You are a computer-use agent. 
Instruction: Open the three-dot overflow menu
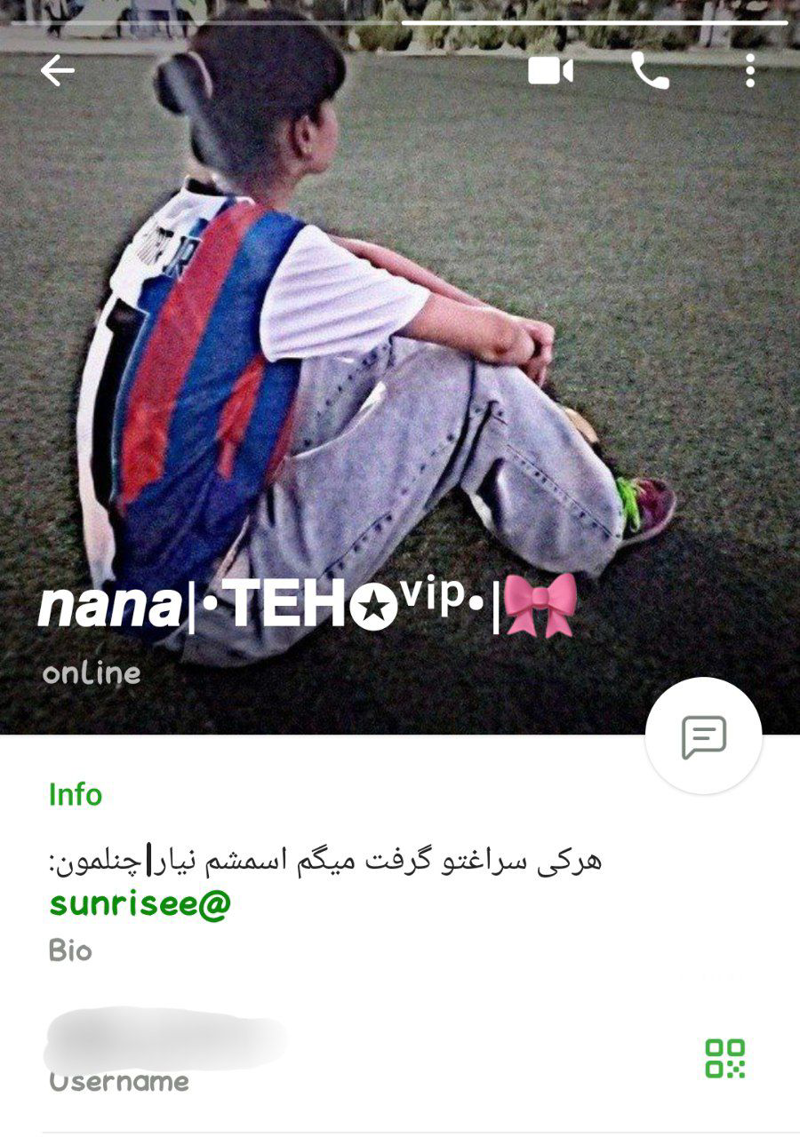coord(750,71)
